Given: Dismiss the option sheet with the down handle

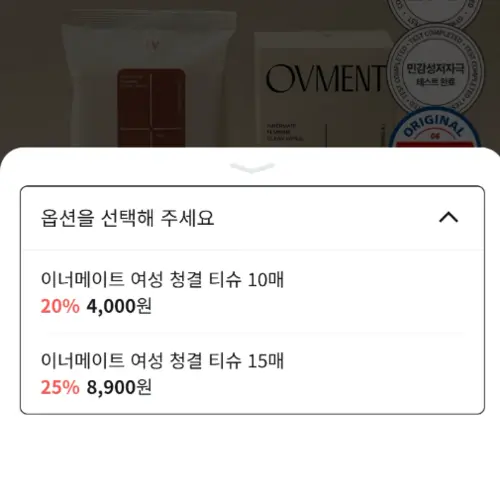Looking at the screenshot, I should [x=252, y=168].
